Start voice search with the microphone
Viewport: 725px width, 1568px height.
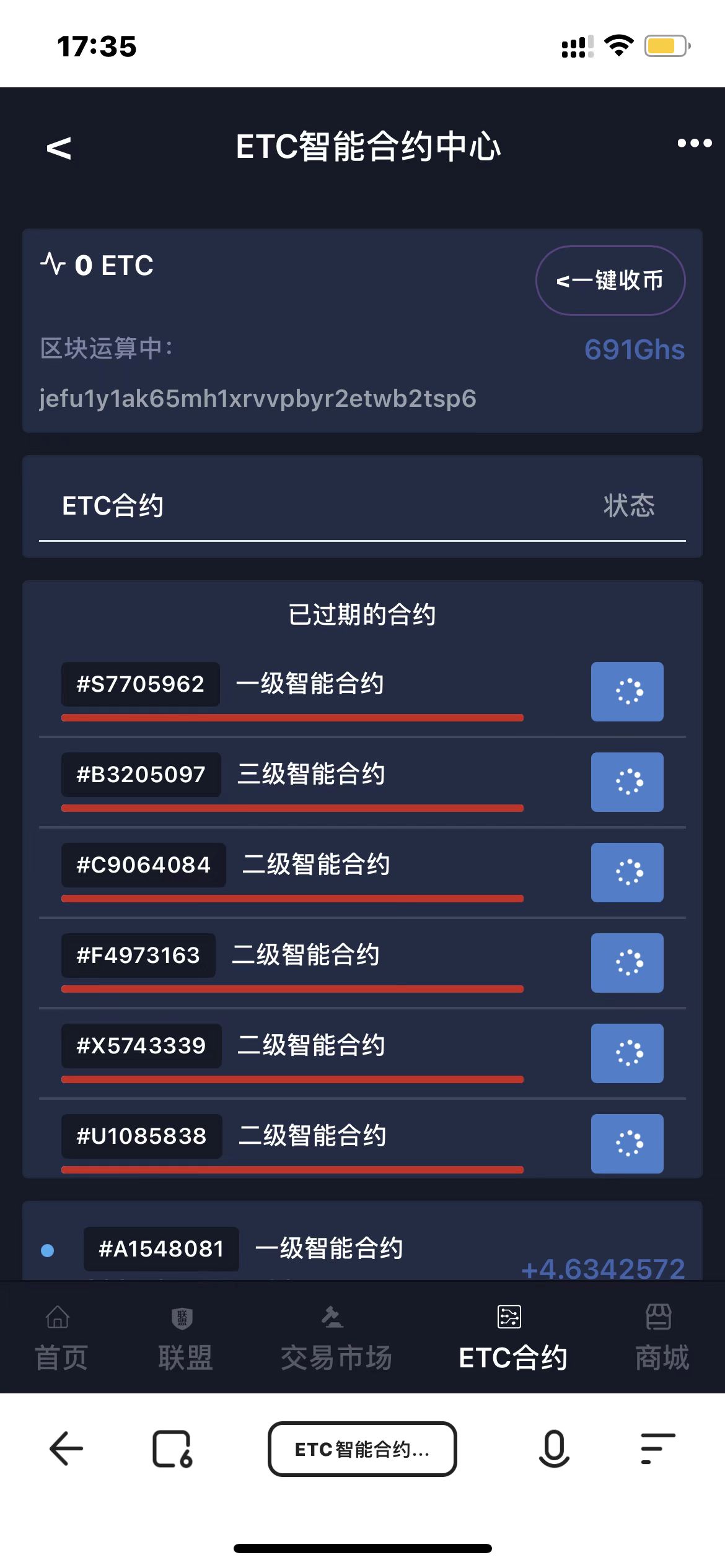click(x=554, y=1448)
